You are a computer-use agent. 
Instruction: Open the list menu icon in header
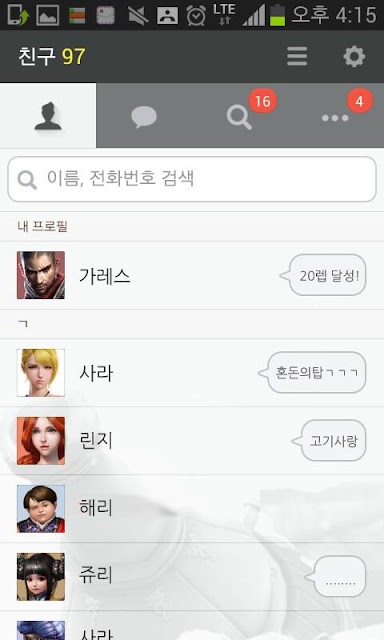(x=297, y=56)
